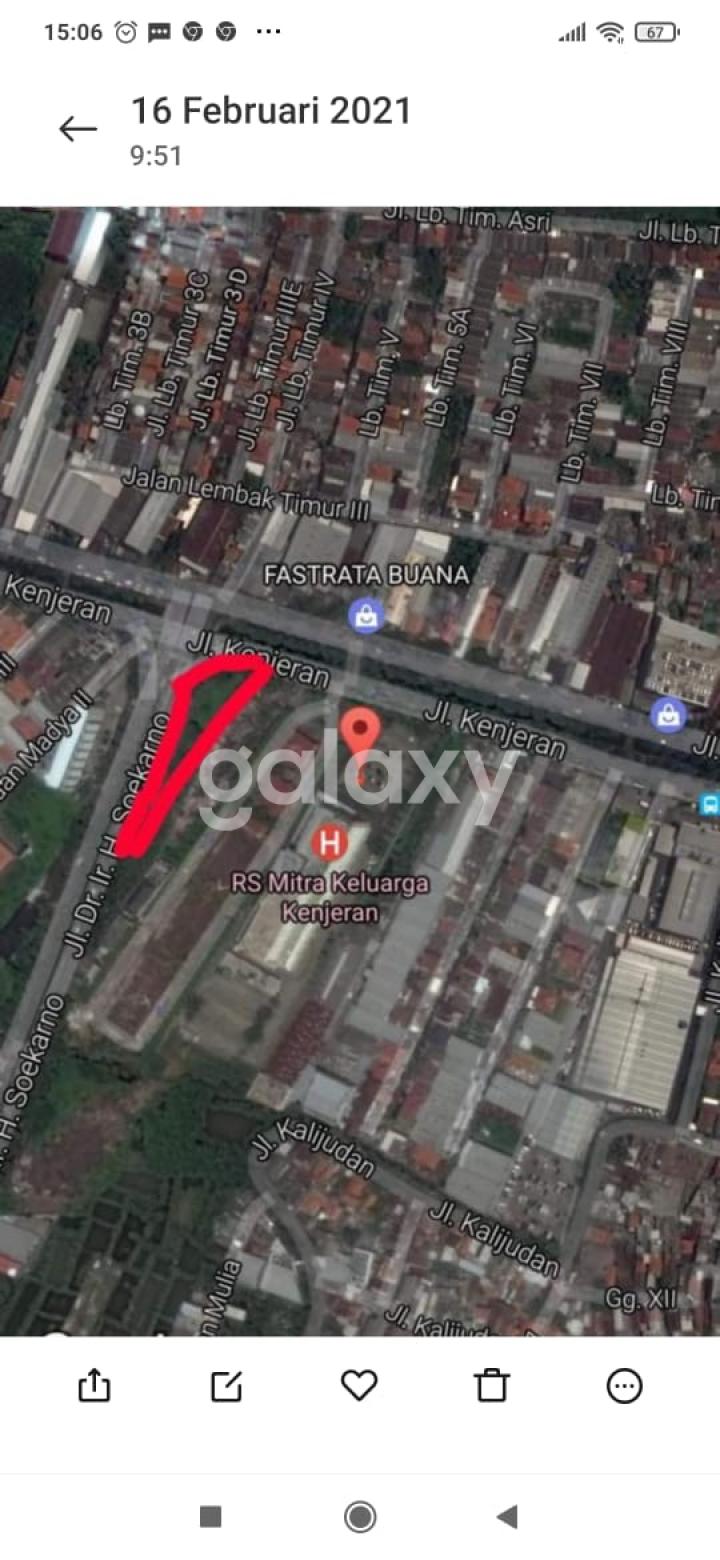Viewport: 720px width, 1560px height.
Task: Open recent apps from navigation bar
Action: [210, 1517]
